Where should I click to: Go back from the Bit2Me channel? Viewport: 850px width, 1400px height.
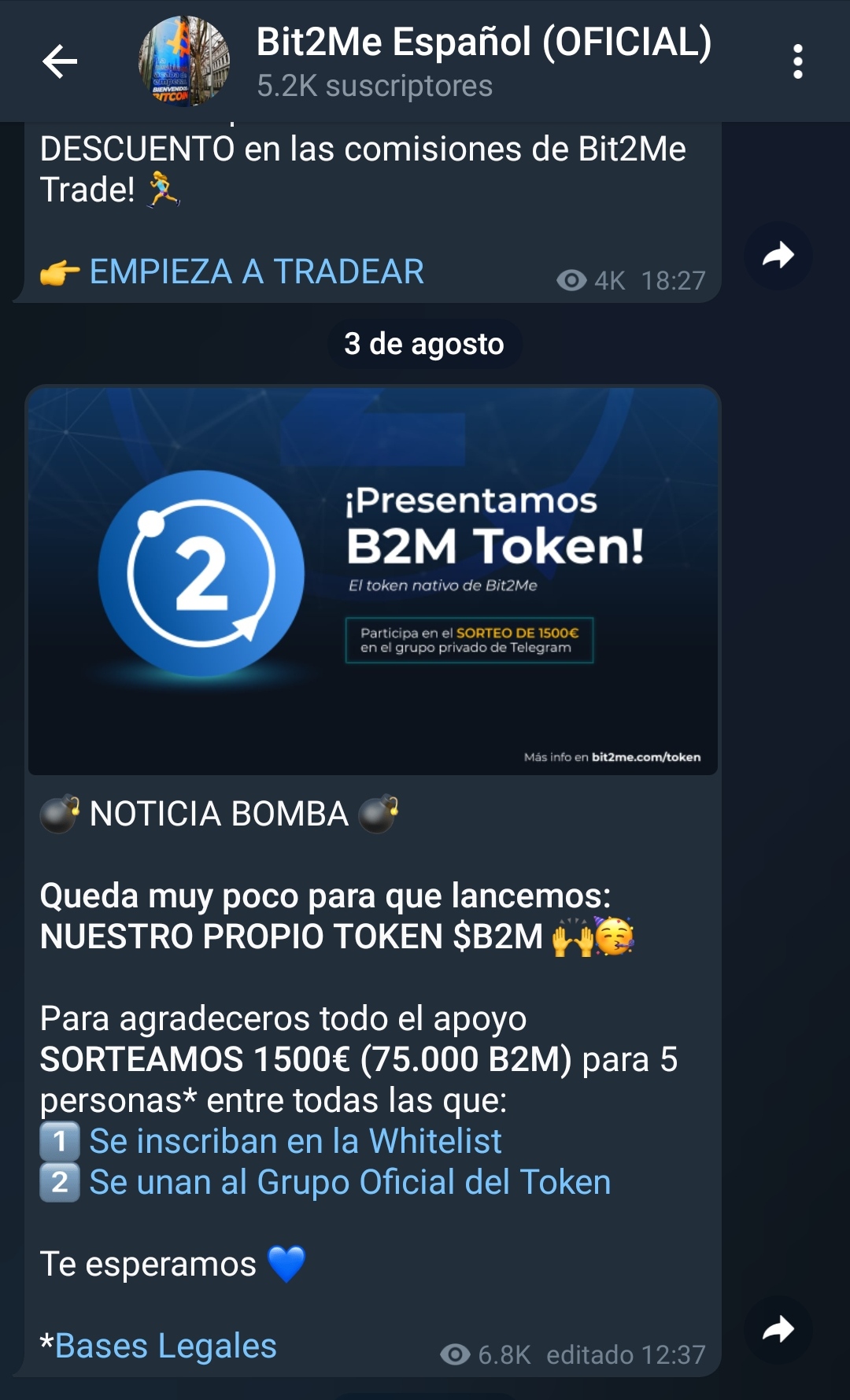[x=60, y=61]
